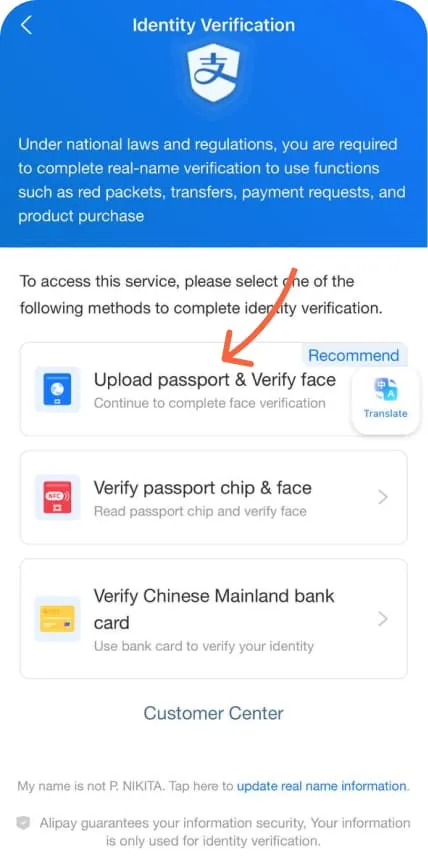Choose Verify passport chip & face
428x863 pixels.
[213, 498]
